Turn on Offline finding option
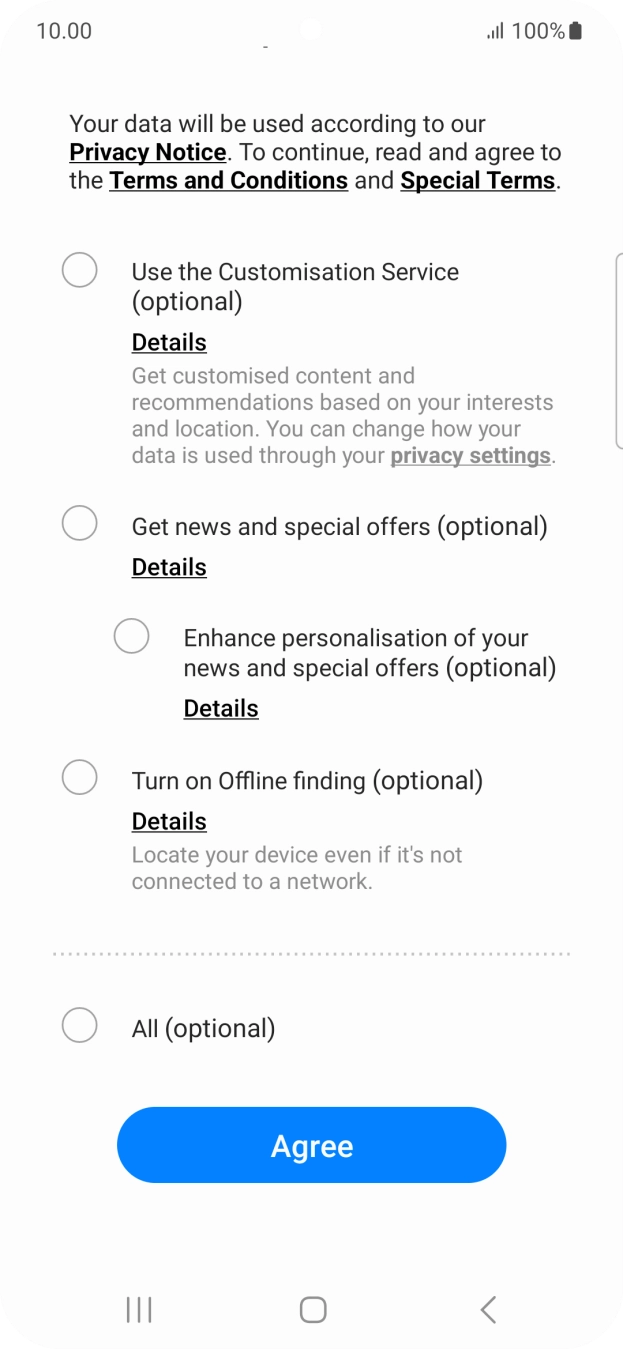 (x=80, y=777)
